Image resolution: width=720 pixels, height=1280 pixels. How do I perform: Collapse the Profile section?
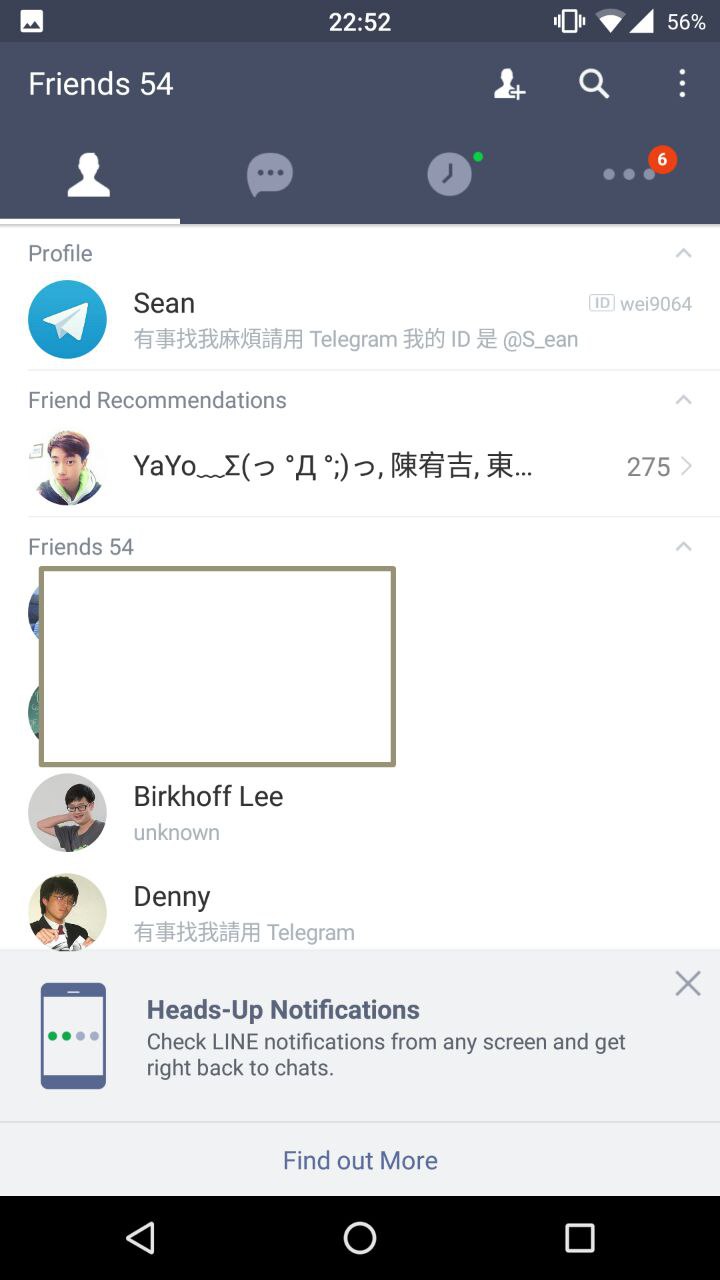tap(683, 253)
